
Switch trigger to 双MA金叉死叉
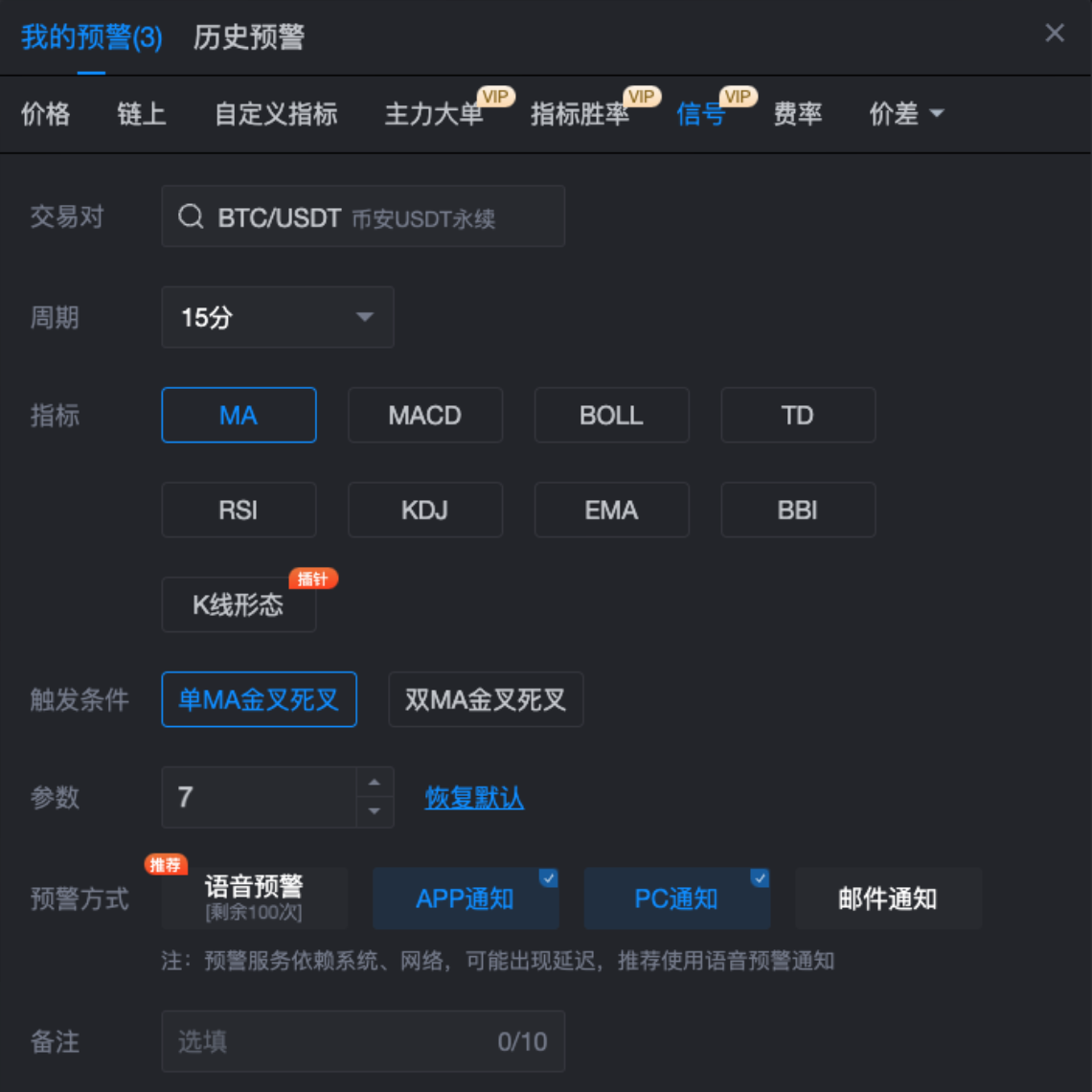[x=486, y=700]
